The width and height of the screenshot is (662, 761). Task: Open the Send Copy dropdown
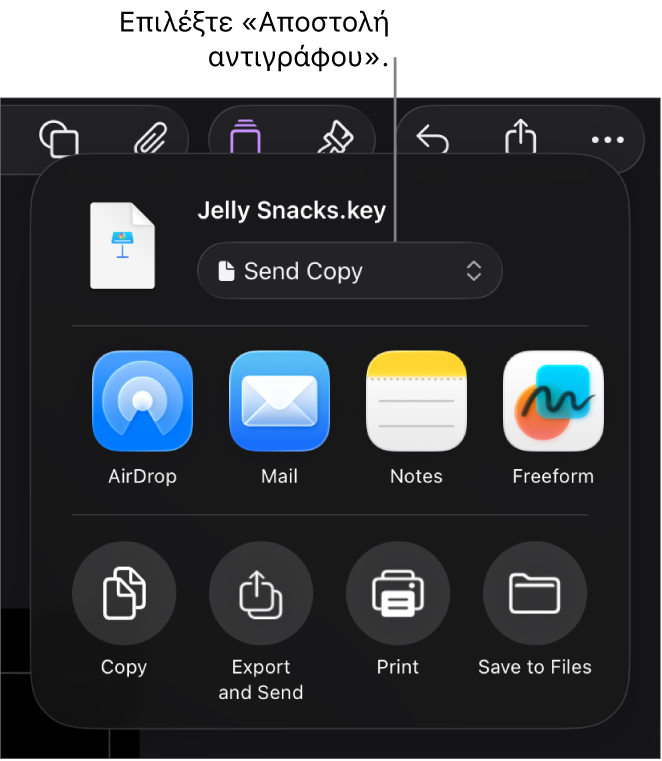[349, 271]
